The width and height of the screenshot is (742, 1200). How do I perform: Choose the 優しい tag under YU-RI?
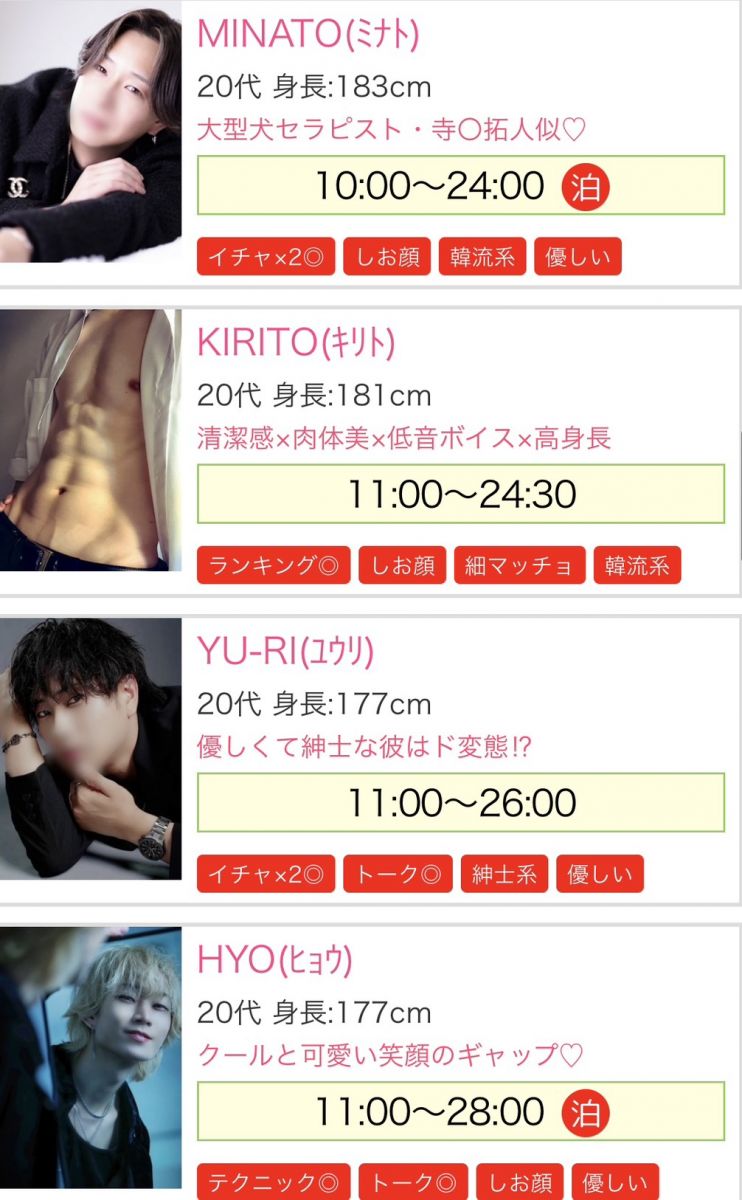[x=600, y=875]
